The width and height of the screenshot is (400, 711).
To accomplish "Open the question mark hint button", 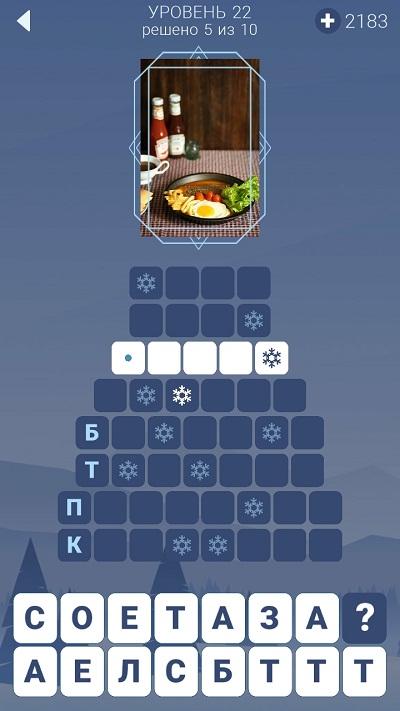I will click(364, 618).
